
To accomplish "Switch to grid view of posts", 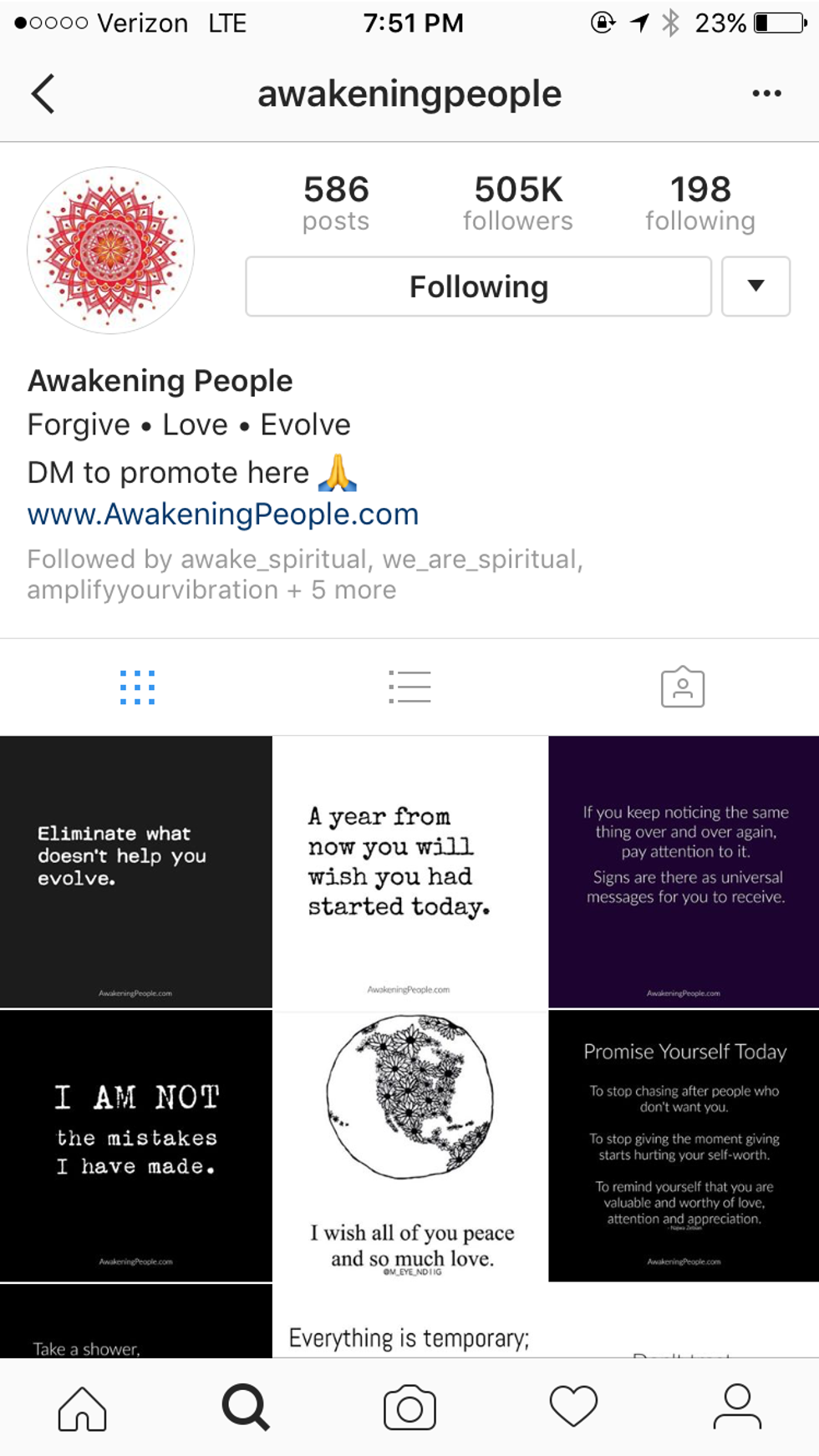I will pyautogui.click(x=137, y=687).
